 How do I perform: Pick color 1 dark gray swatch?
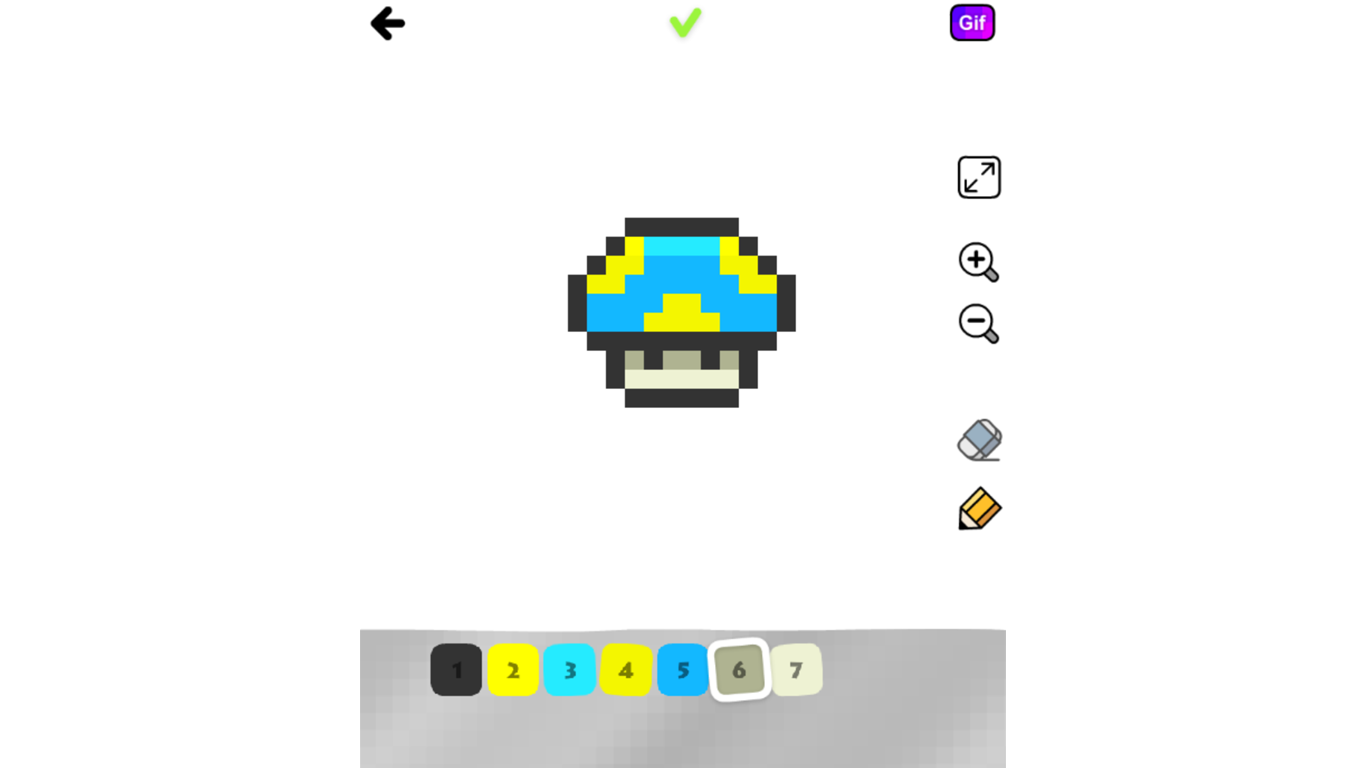click(x=456, y=670)
